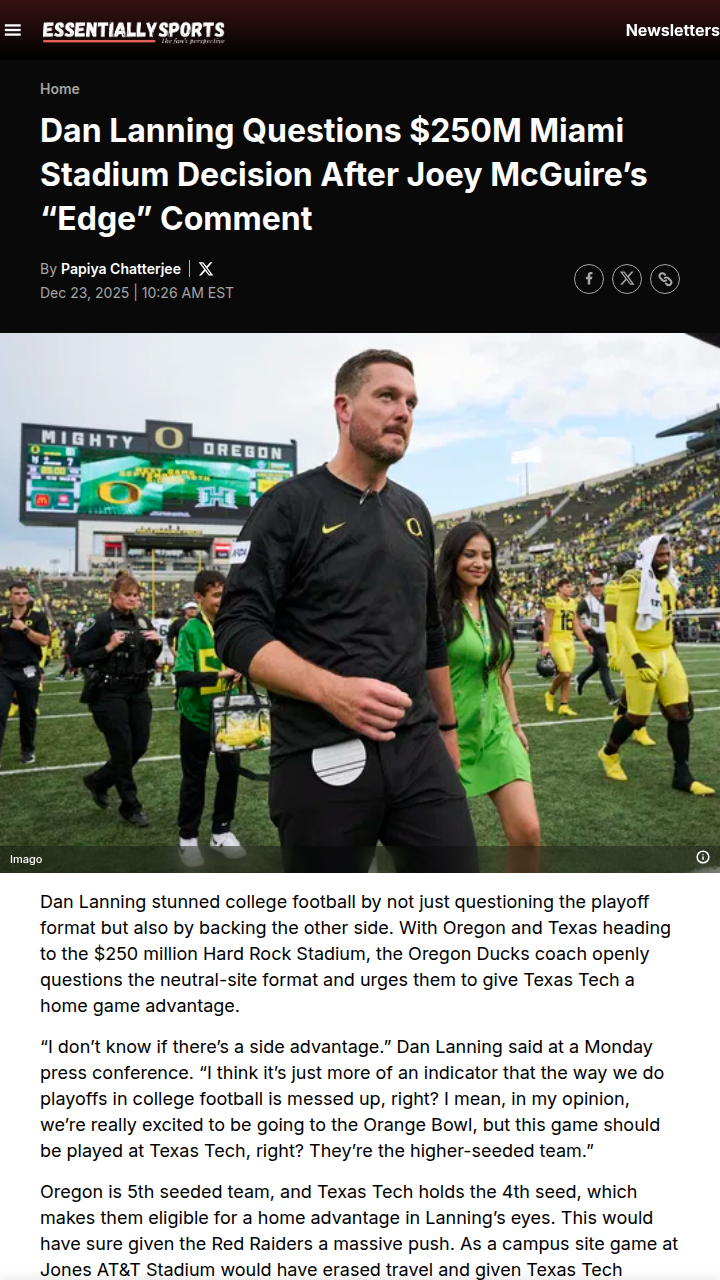Open the Newsletters page
This screenshot has height=1280, width=720.
point(672,30)
